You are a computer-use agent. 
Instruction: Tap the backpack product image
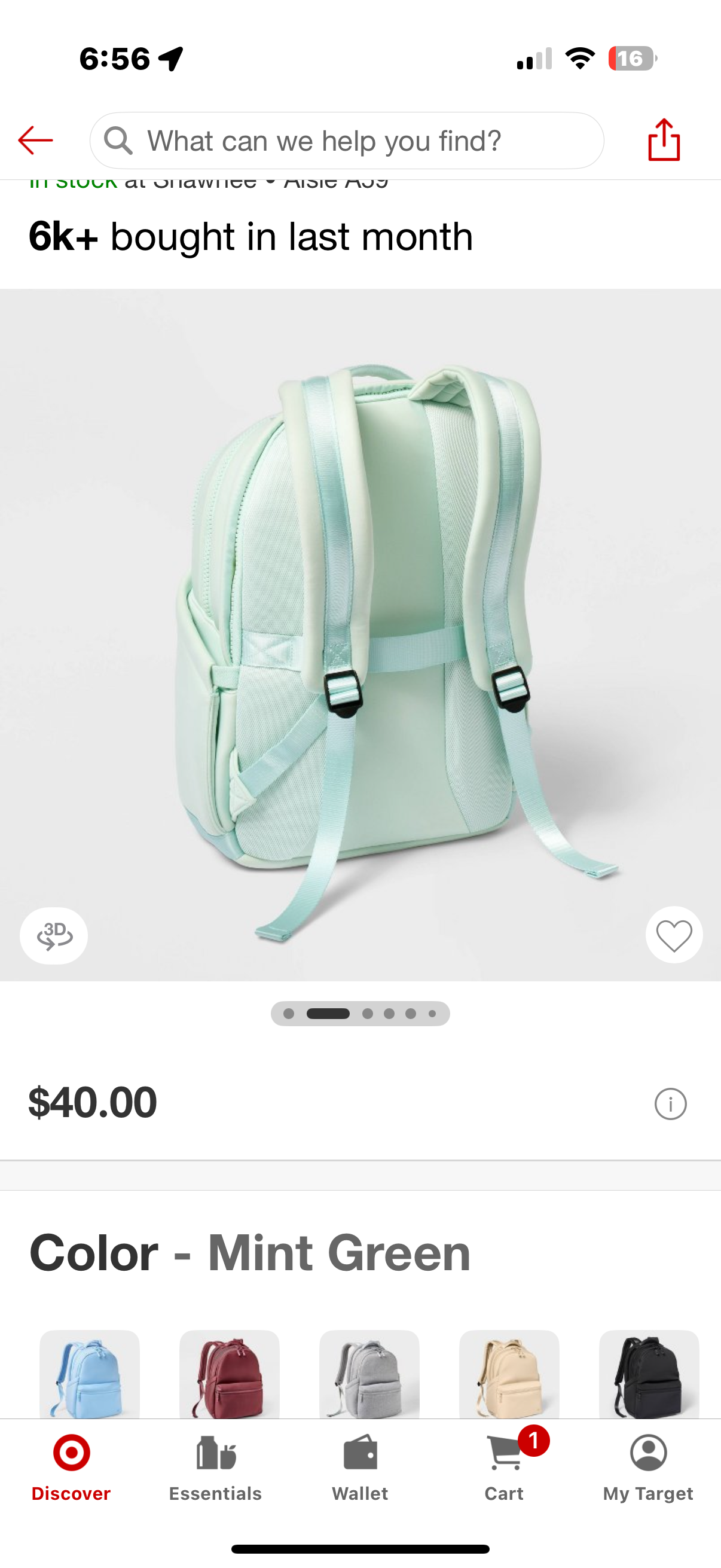point(360,633)
